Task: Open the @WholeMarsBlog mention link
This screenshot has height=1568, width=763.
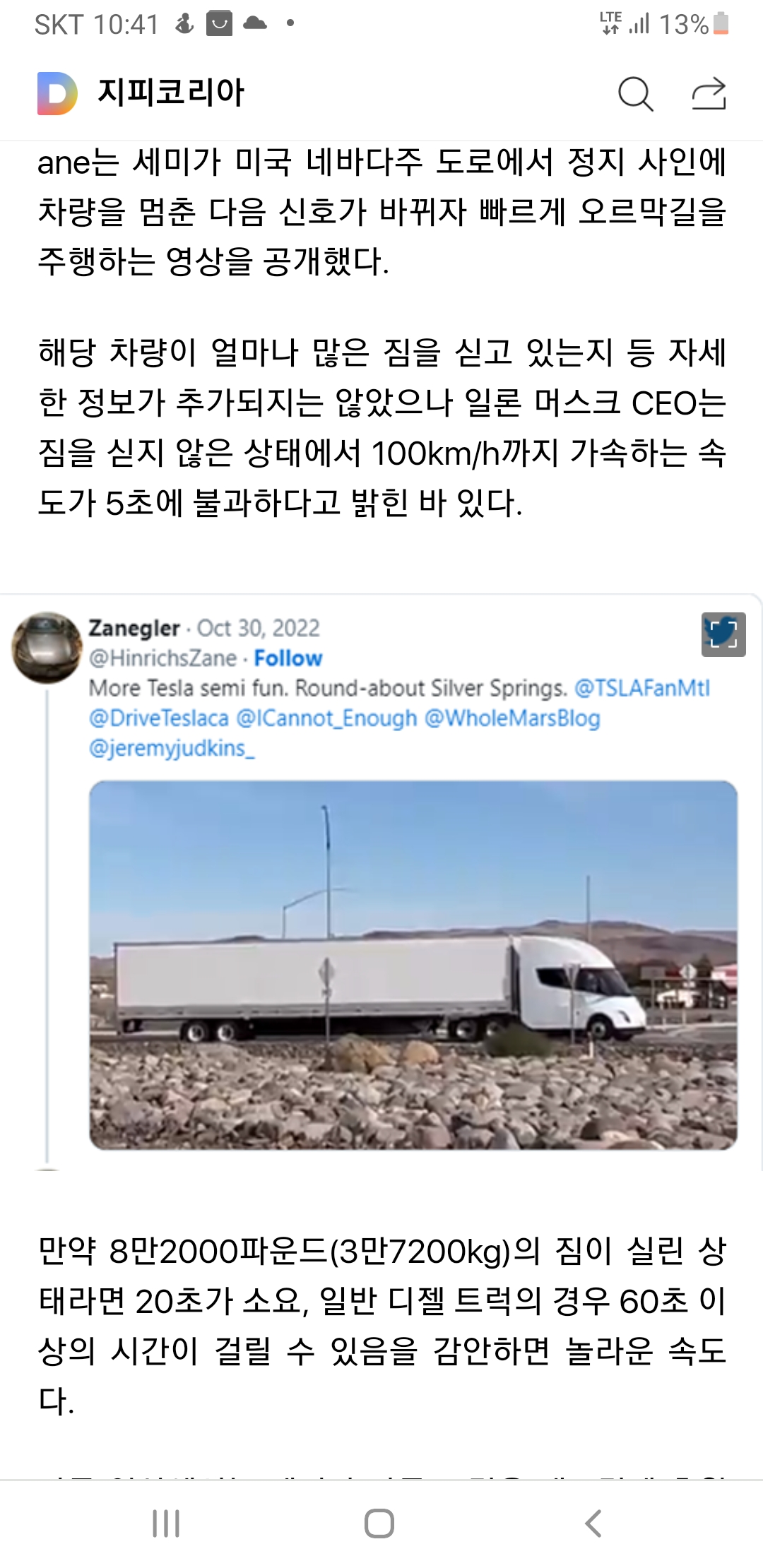Action: (x=512, y=718)
